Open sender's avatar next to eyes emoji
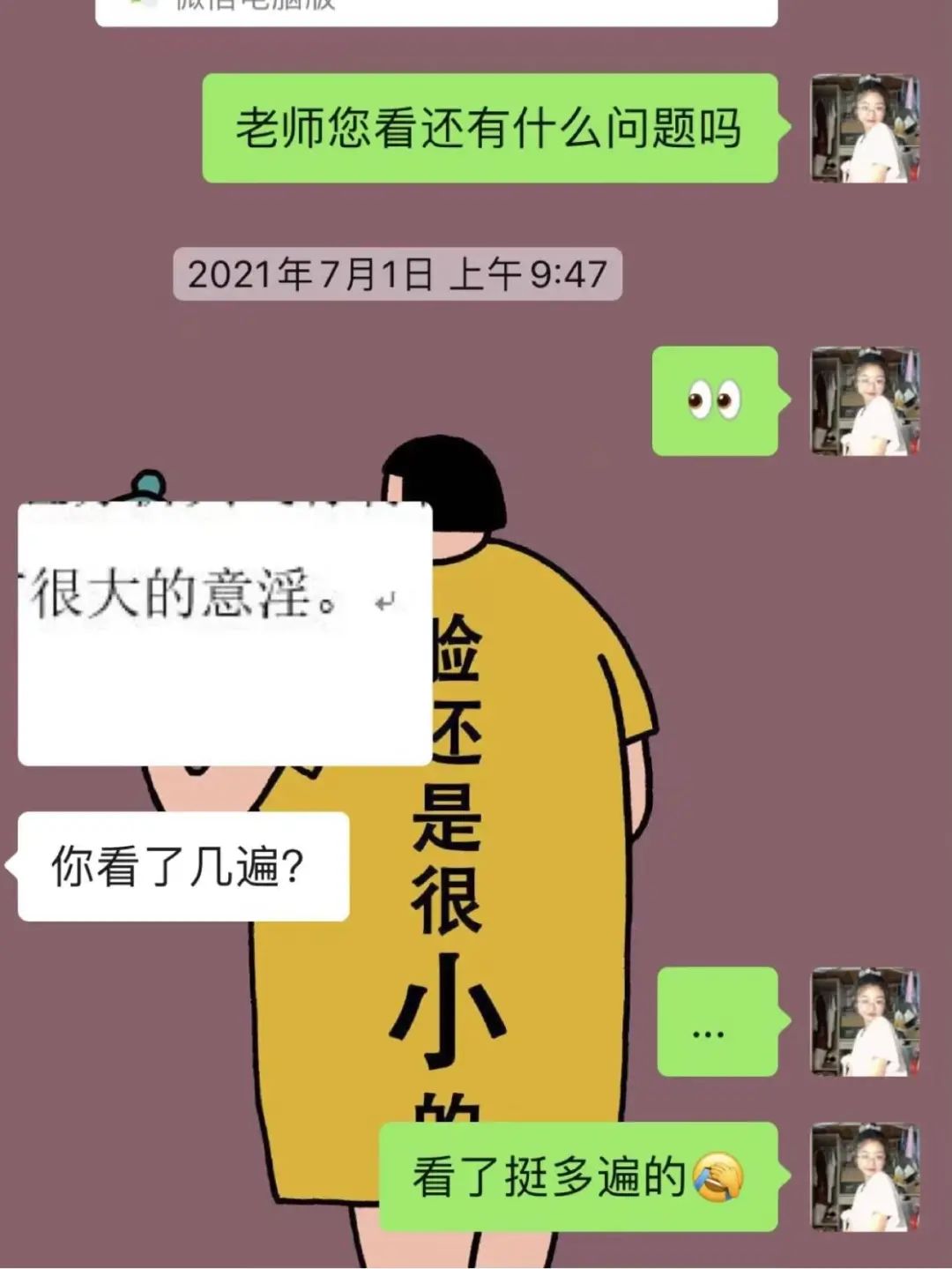952x1269 pixels. 865,401
